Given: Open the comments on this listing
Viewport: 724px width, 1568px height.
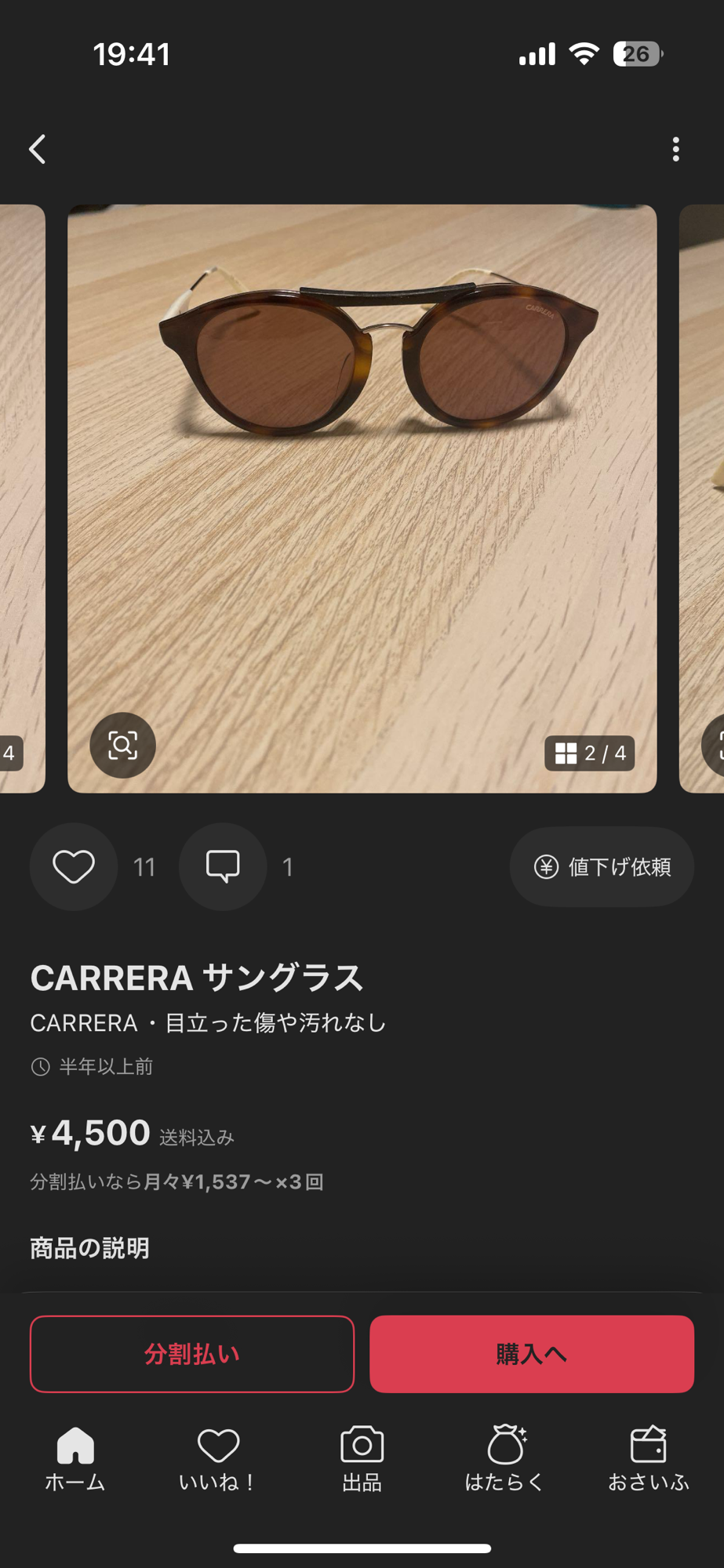Looking at the screenshot, I should click(223, 866).
